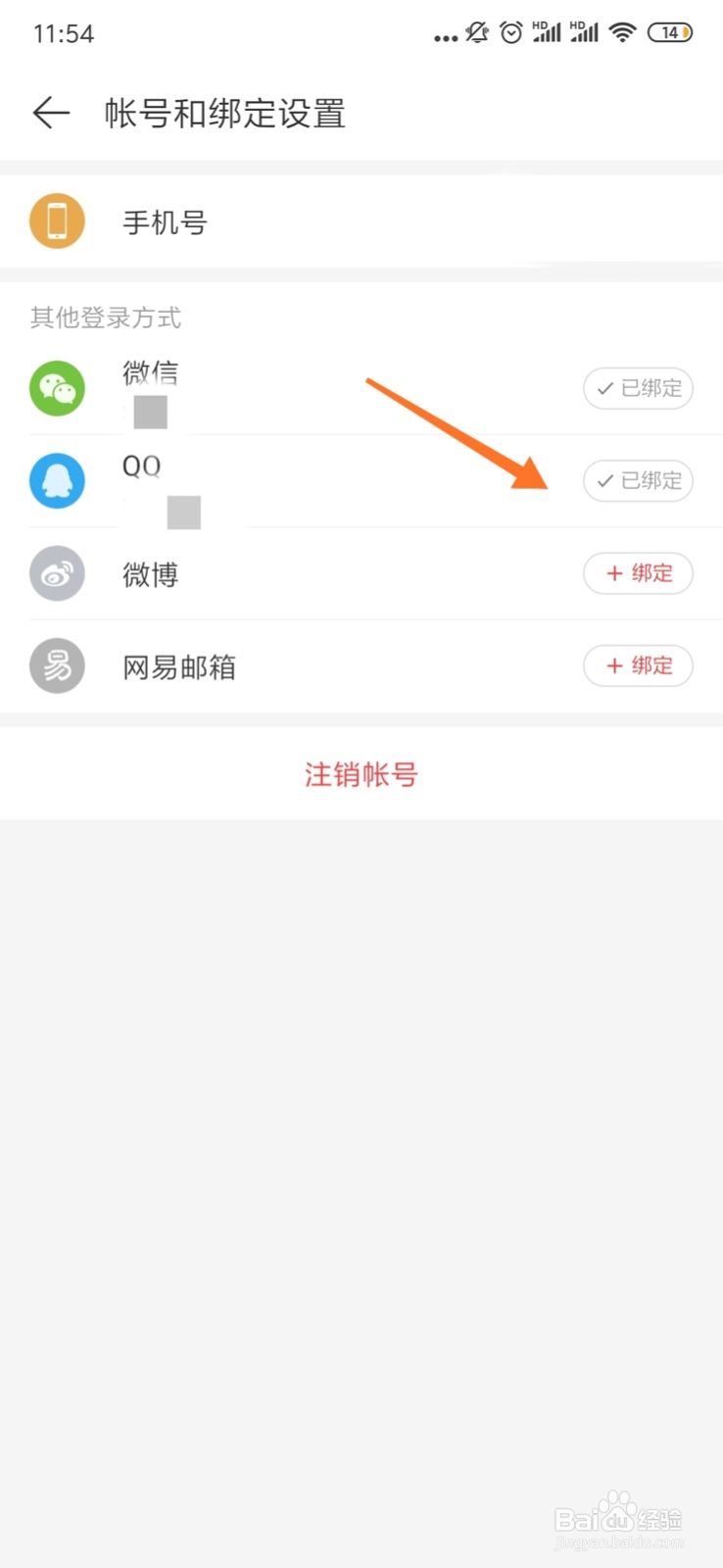Image resolution: width=723 pixels, height=1568 pixels.
Task: Tap 绑定 to bind NetEase Mail
Action: 638,665
